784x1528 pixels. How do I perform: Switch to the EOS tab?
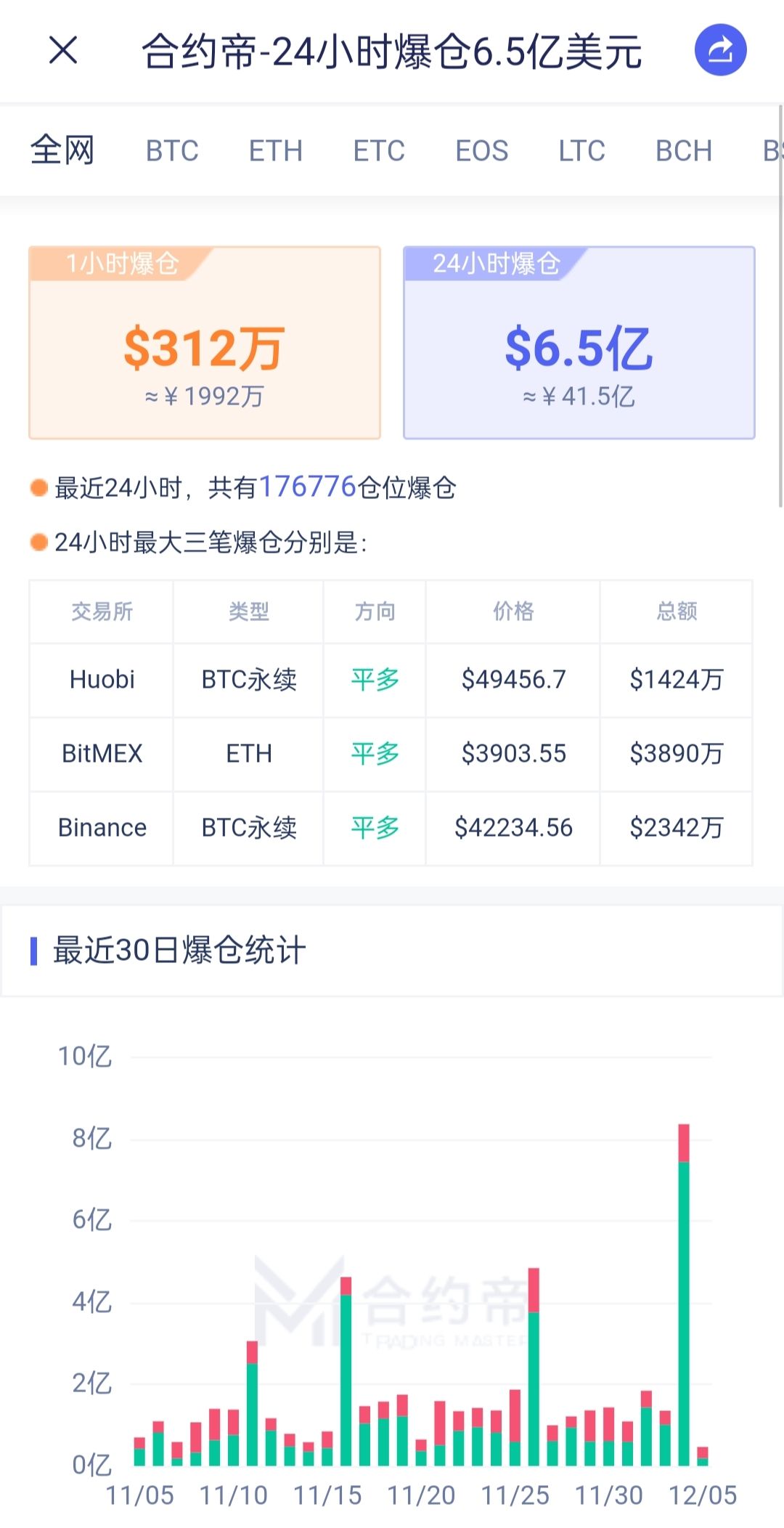[482, 151]
